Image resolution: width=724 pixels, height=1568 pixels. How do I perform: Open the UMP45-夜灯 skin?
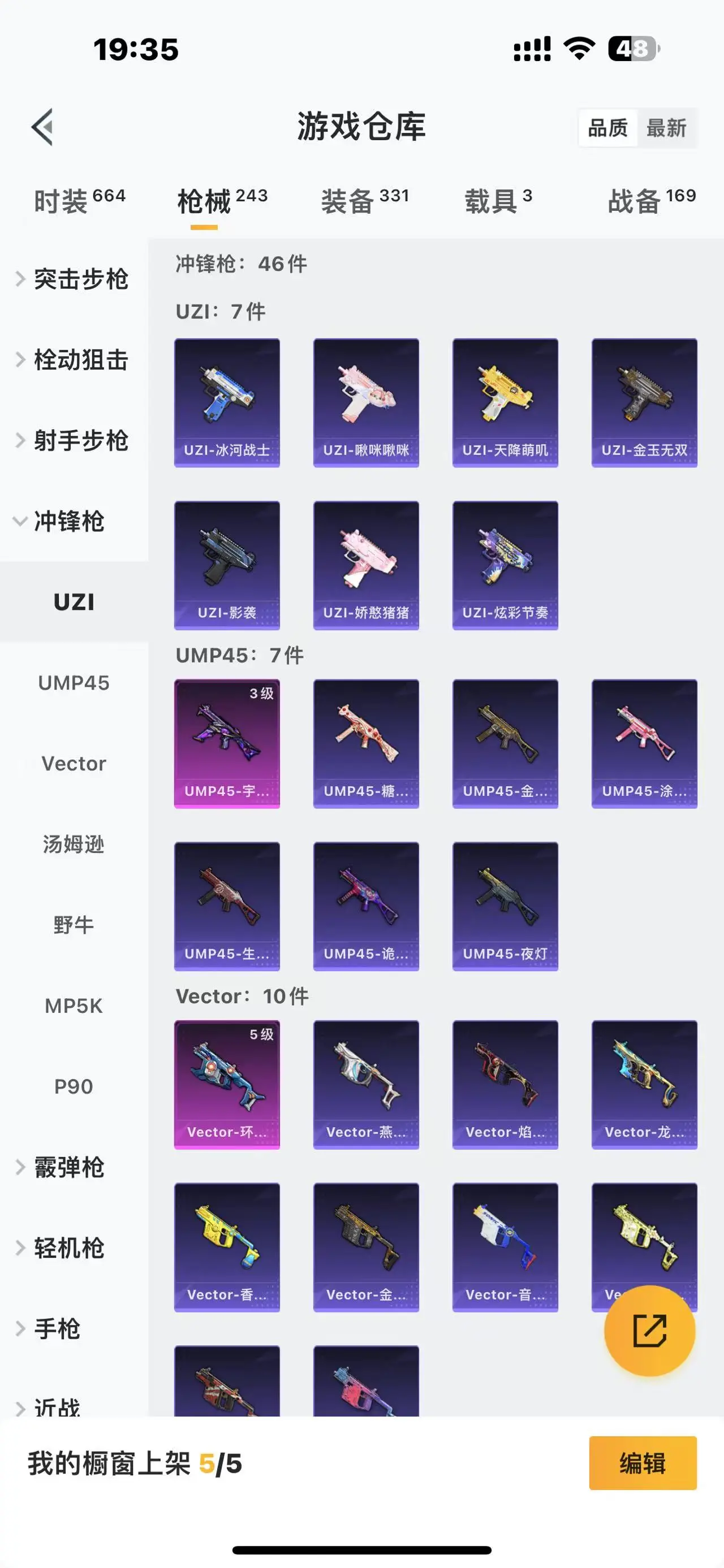(505, 906)
